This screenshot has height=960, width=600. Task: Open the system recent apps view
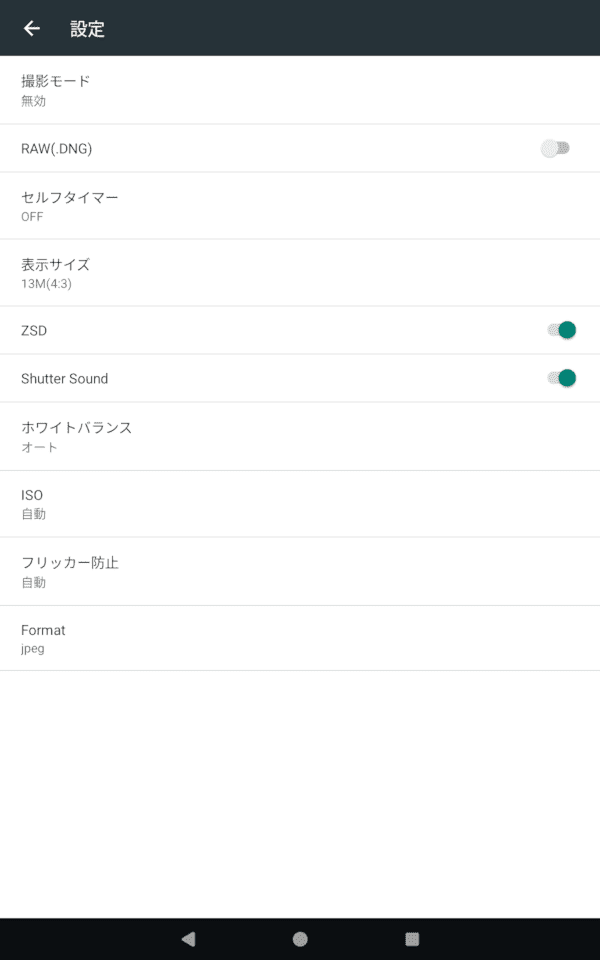coord(412,939)
